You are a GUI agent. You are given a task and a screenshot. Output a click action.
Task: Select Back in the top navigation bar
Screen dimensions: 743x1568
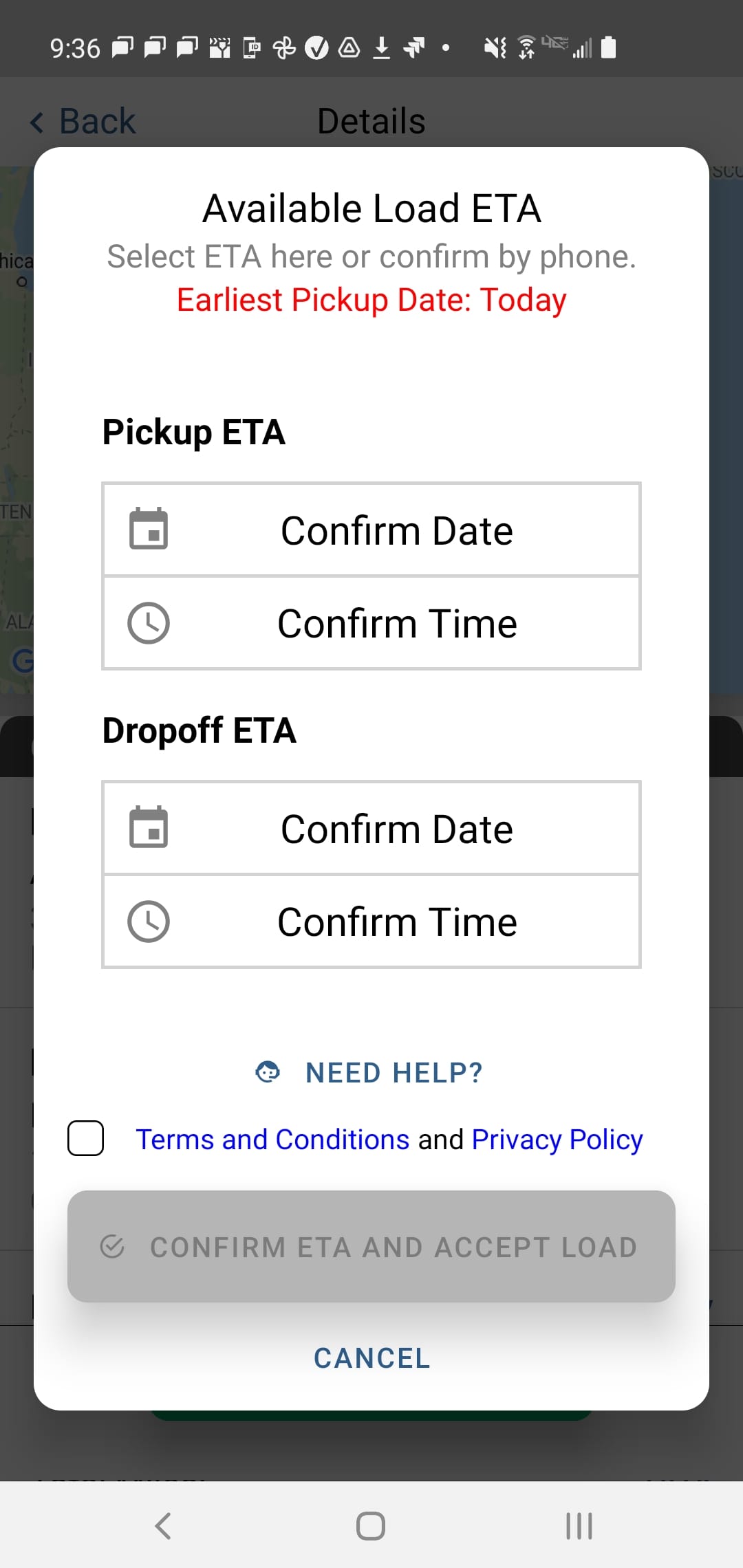coord(81,120)
